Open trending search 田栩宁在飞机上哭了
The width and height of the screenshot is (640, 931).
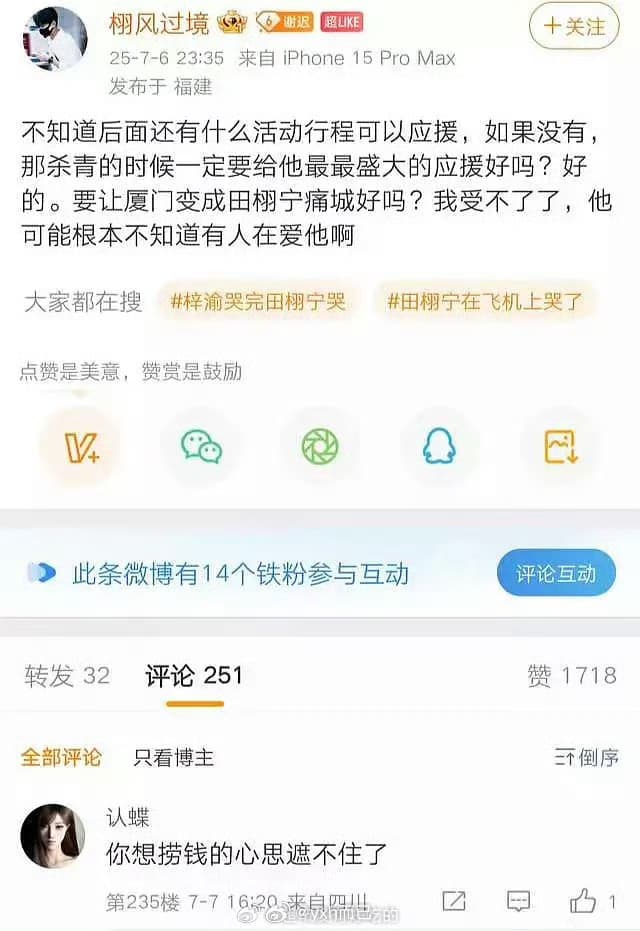pyautogui.click(x=484, y=301)
